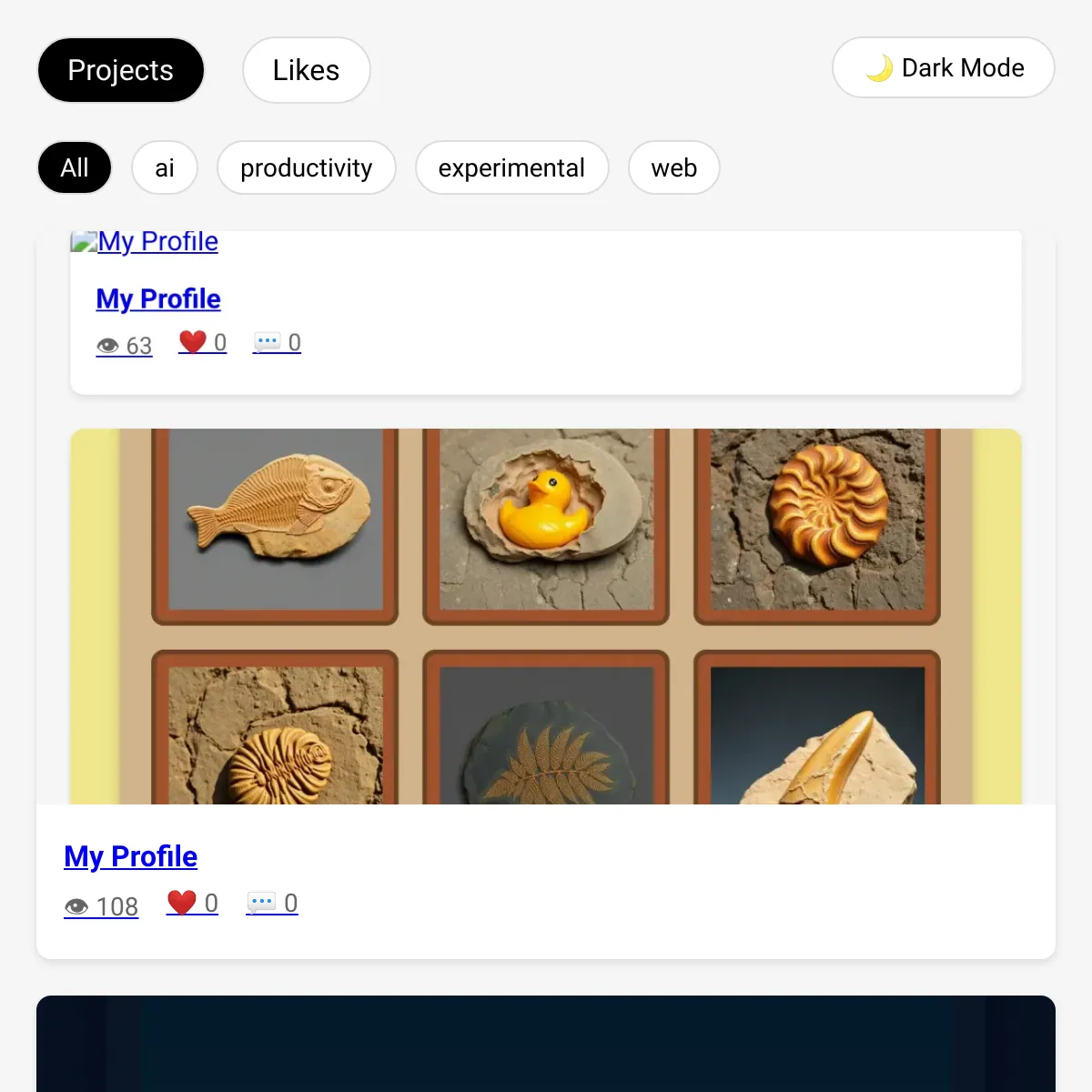Viewport: 1092px width, 1092px height.
Task: Open My Profile link with 108 views
Action: tap(130, 856)
